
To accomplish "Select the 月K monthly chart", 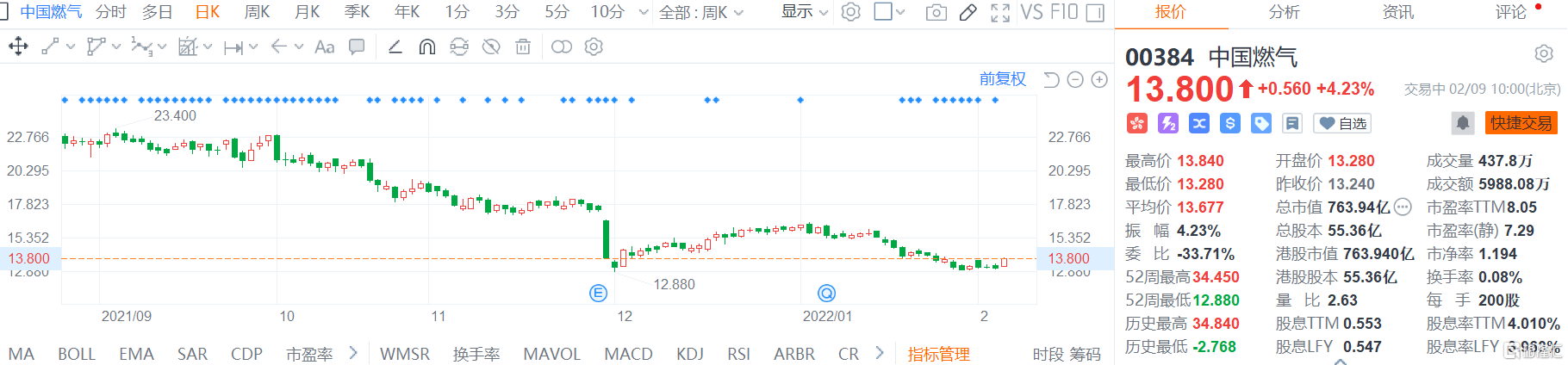I will click(x=307, y=12).
